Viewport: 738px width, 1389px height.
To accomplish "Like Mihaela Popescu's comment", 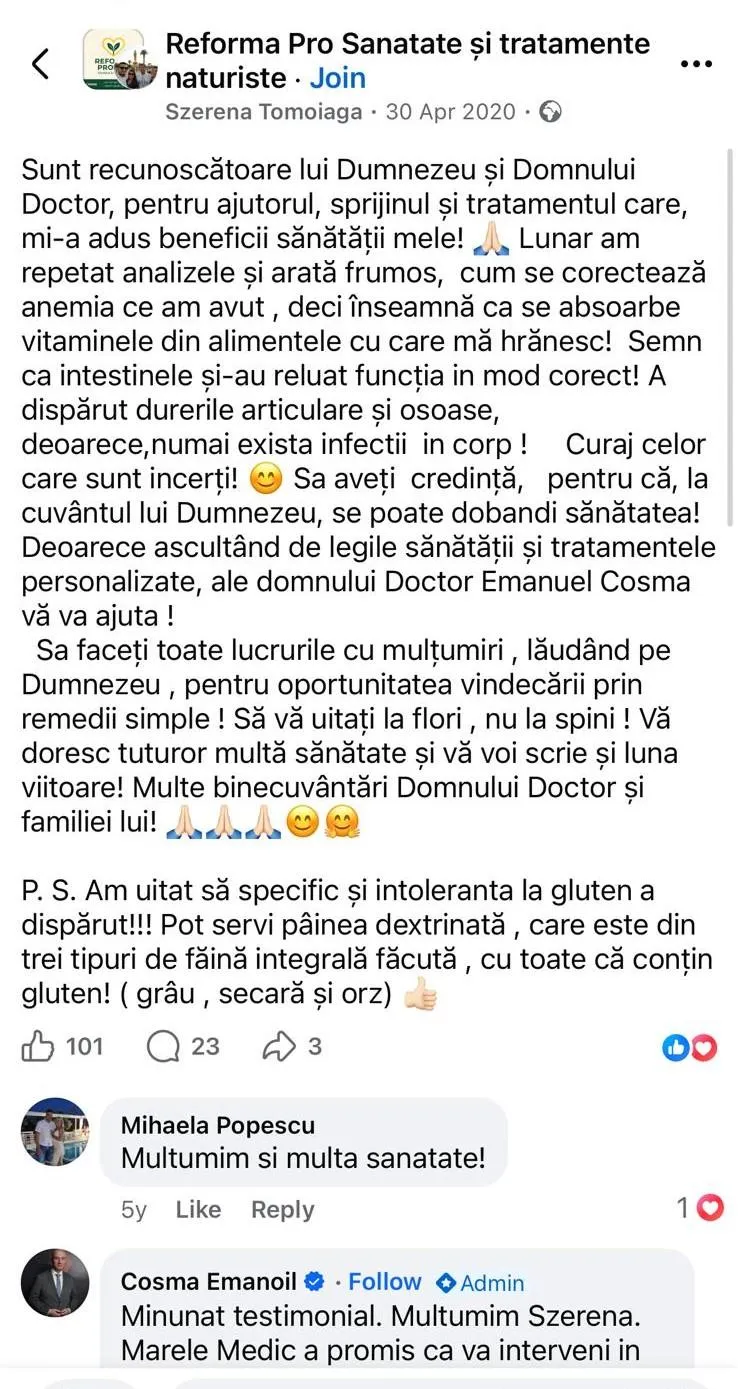I will coord(198,1209).
